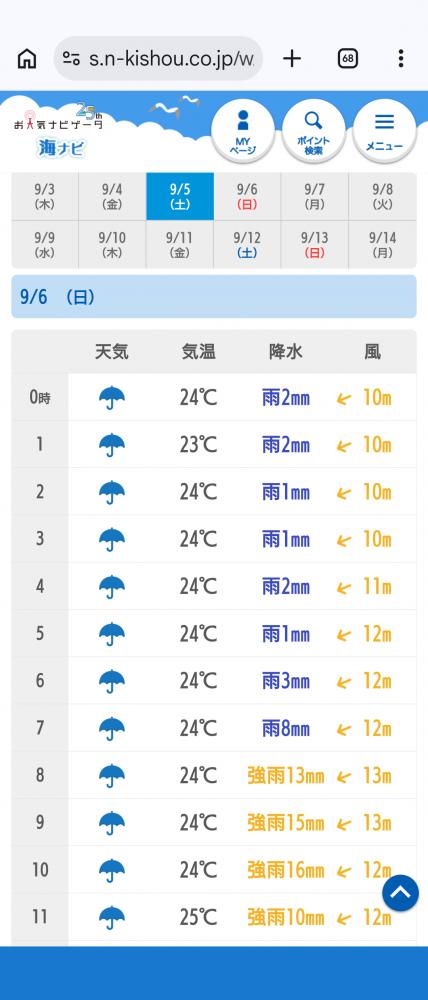Select the 9/8 (火) date

click(x=382, y=196)
